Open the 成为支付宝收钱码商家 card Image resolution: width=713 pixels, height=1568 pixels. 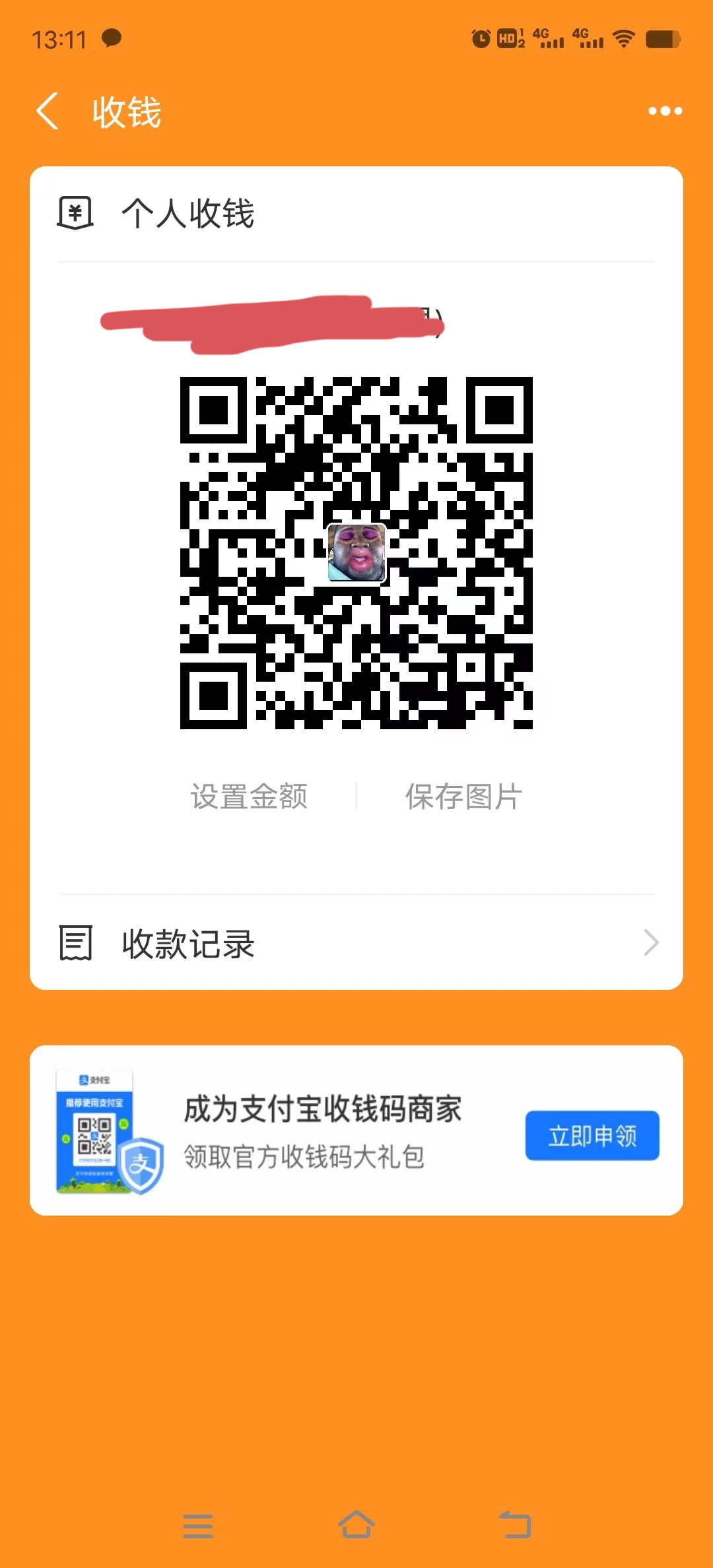322,1130
